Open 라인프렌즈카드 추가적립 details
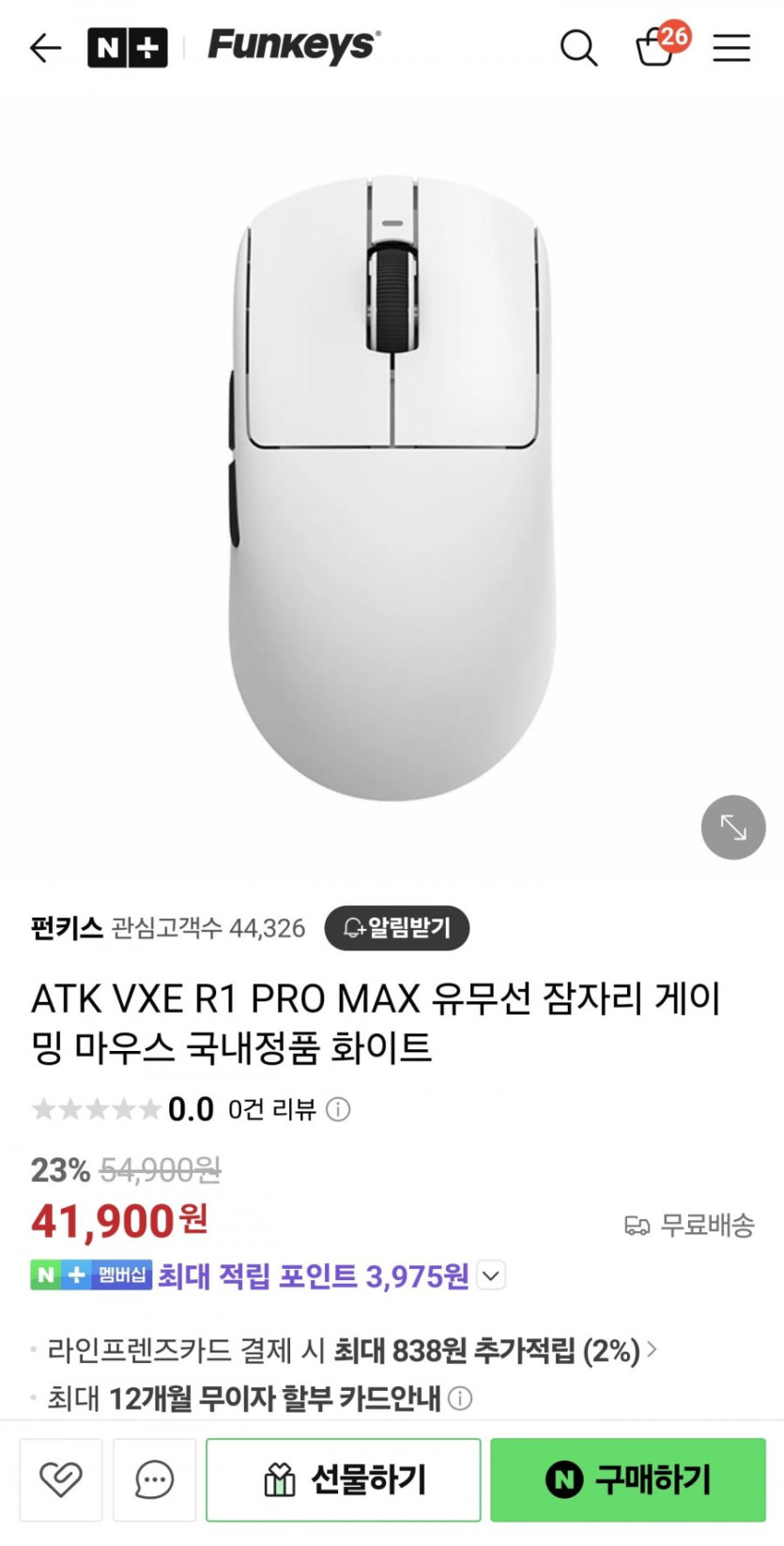784x1546 pixels. click(651, 1350)
